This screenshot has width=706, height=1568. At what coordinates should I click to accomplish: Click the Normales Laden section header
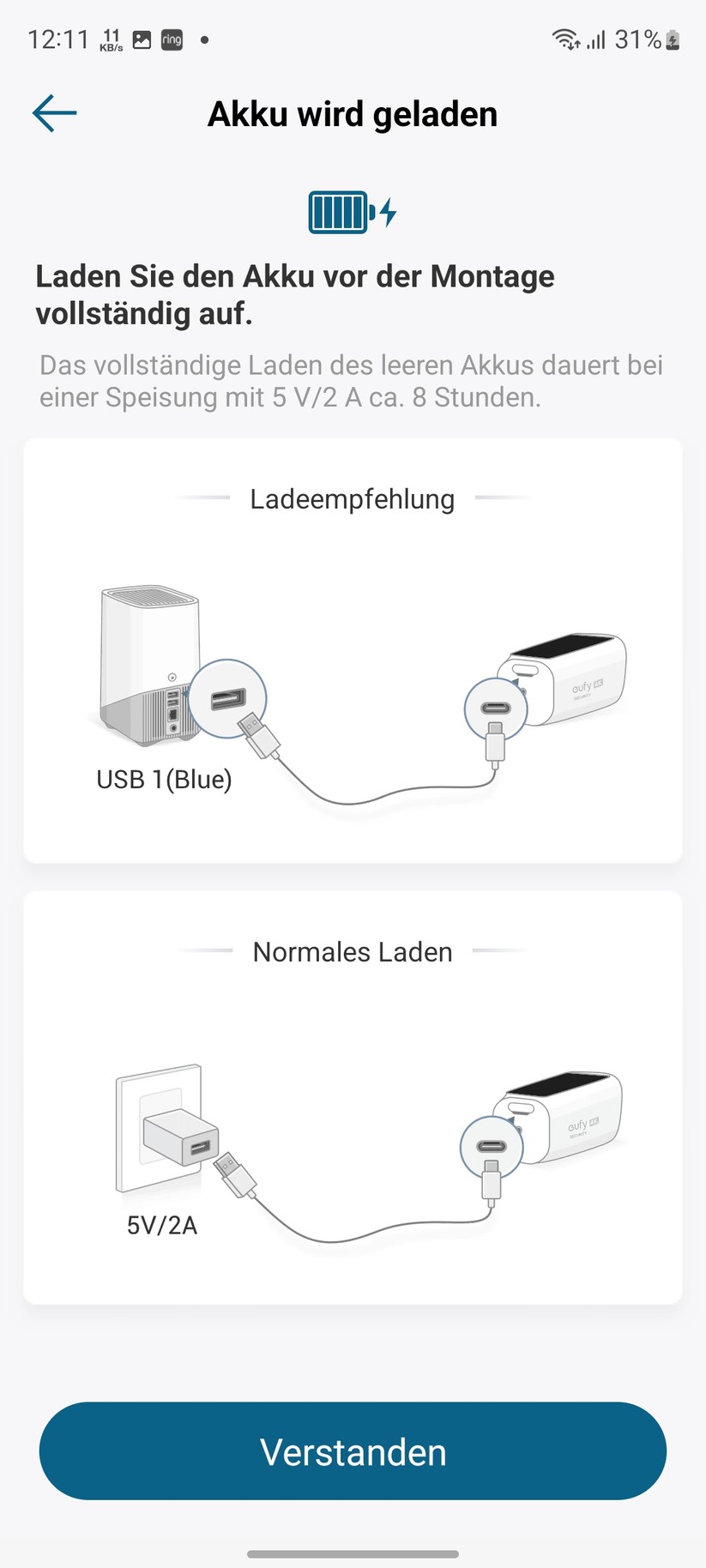pos(352,951)
